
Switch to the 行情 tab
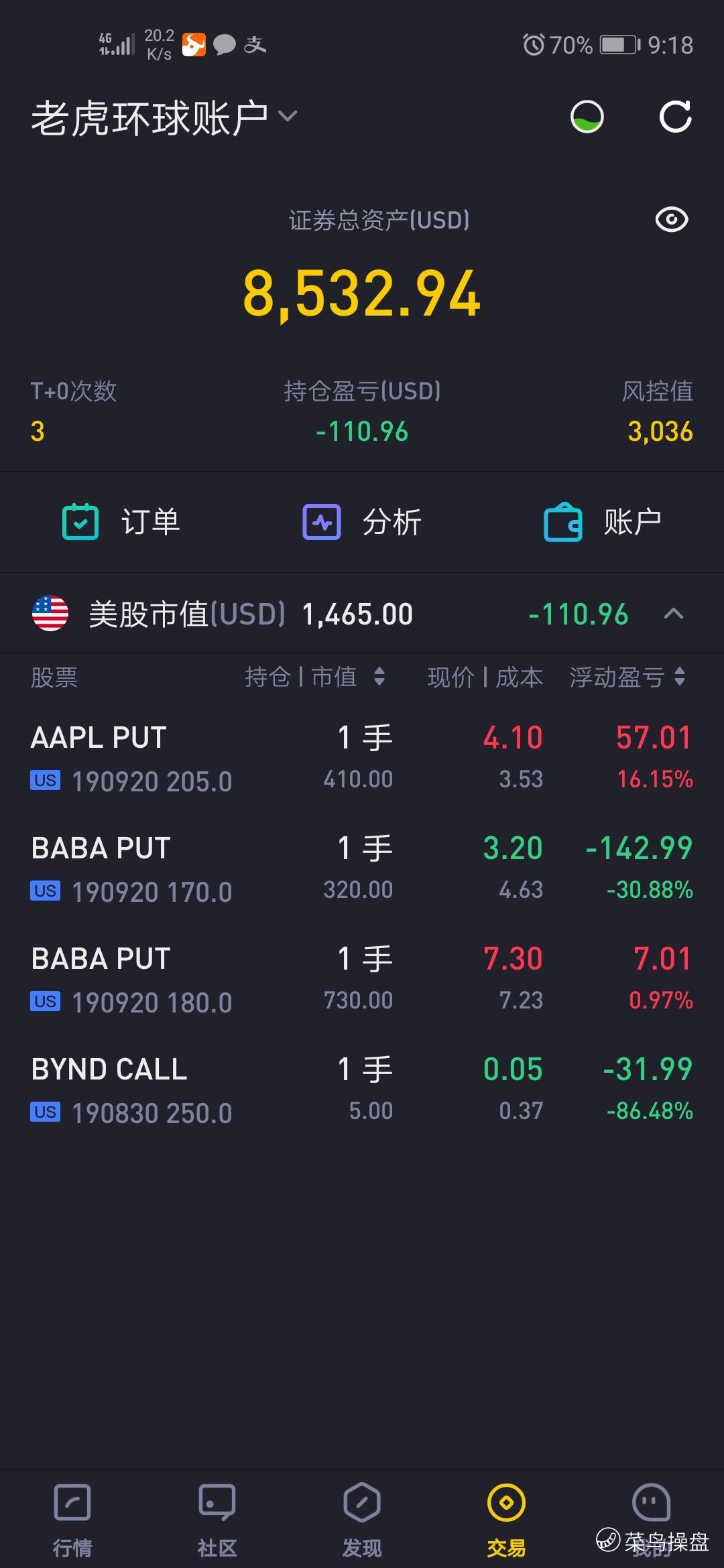[72, 1518]
